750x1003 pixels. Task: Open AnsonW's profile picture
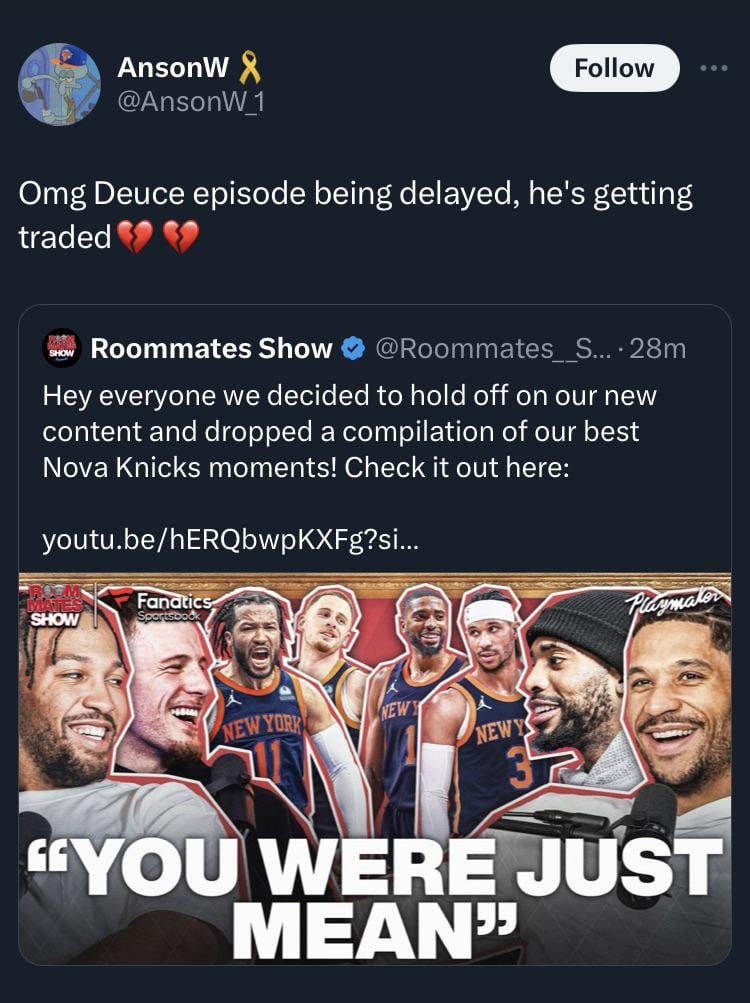point(60,84)
